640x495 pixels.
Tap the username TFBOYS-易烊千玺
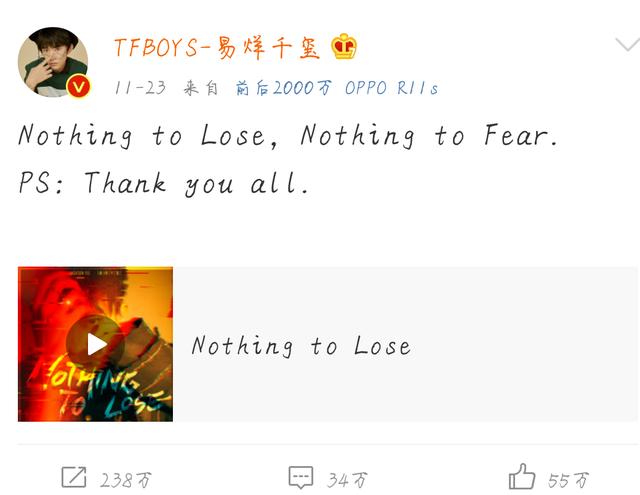pos(217,47)
